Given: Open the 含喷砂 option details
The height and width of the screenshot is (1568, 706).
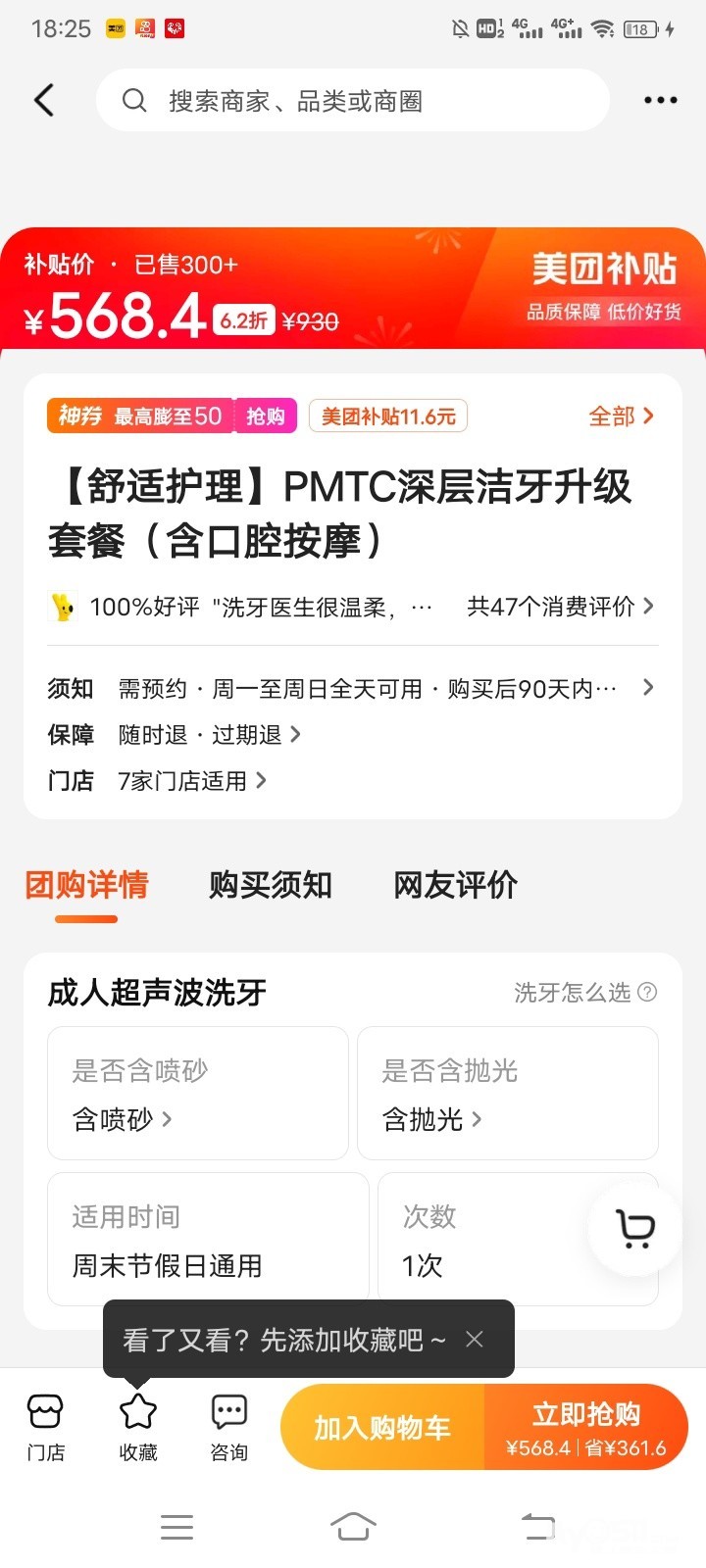Looking at the screenshot, I should pos(123,1119).
